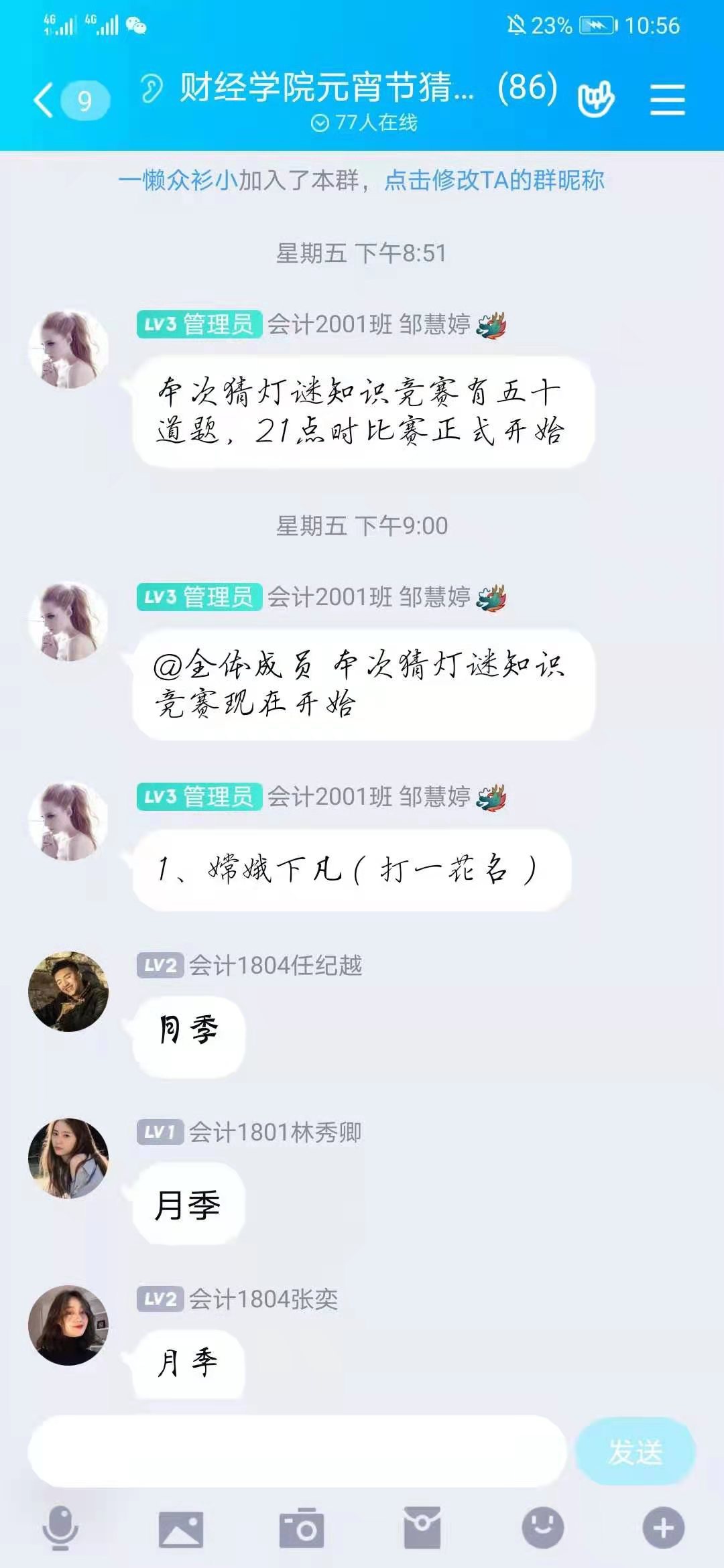
Task: Open the profile of 一懒众衫小
Action: (178, 180)
